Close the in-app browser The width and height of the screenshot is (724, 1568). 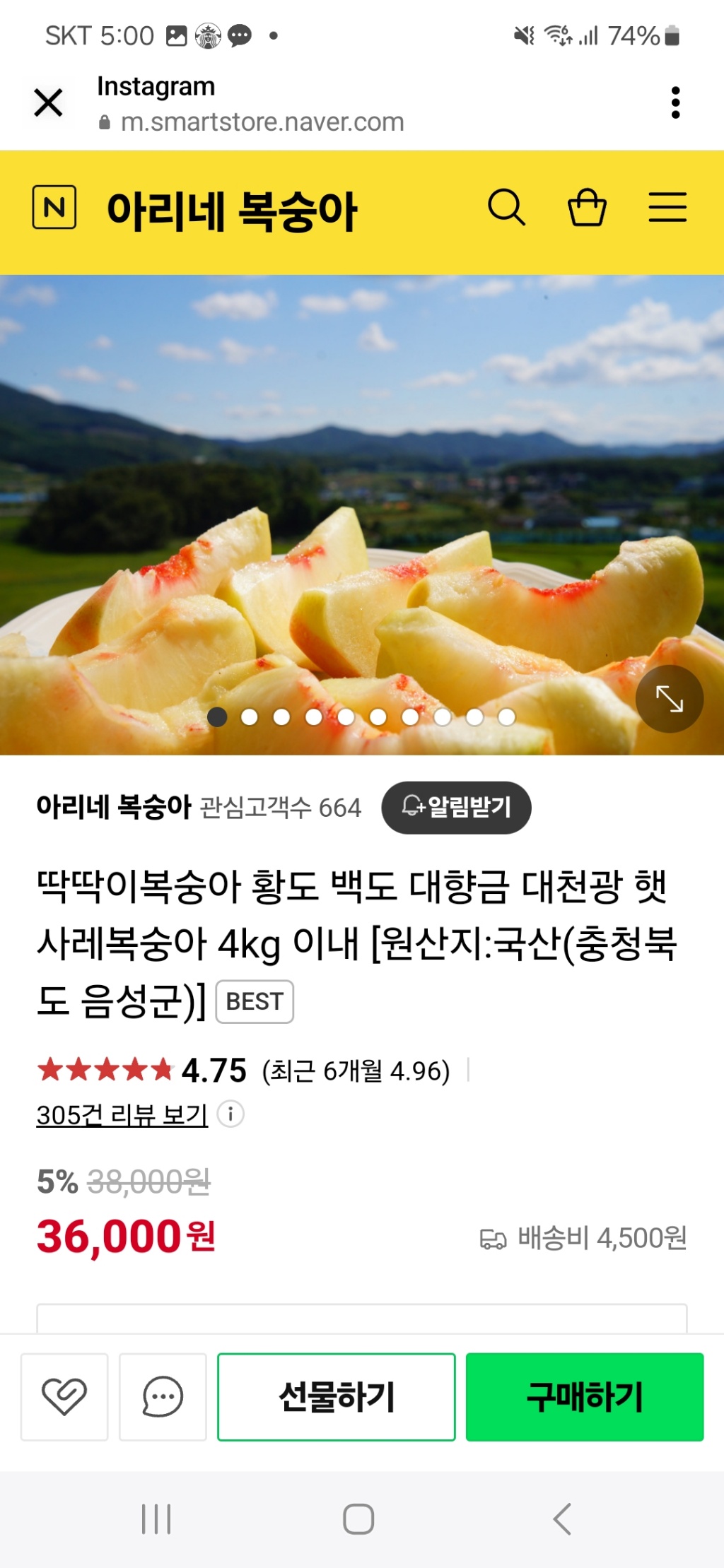click(x=48, y=103)
